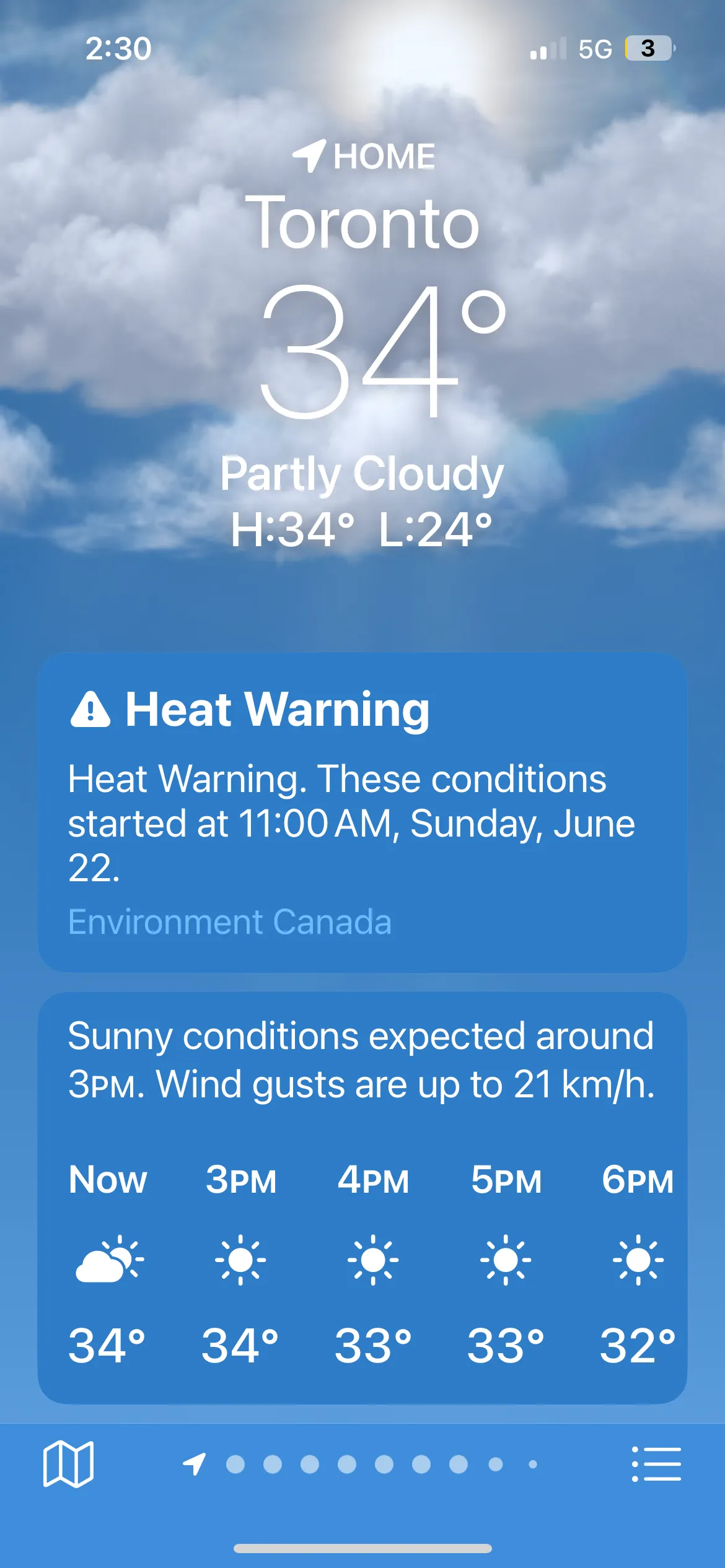Open the Environment Canada link

pos(230,921)
